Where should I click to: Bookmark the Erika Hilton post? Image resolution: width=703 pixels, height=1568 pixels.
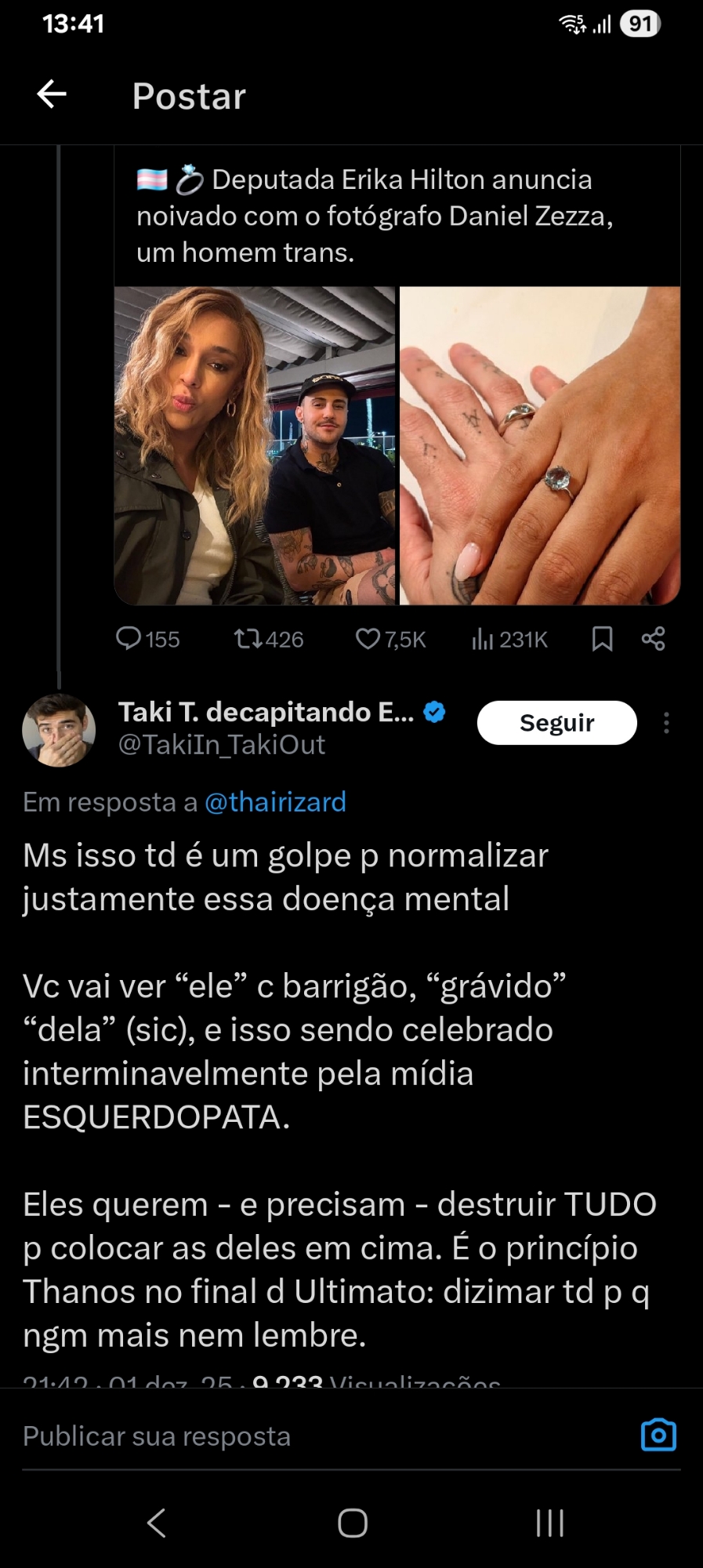point(602,639)
